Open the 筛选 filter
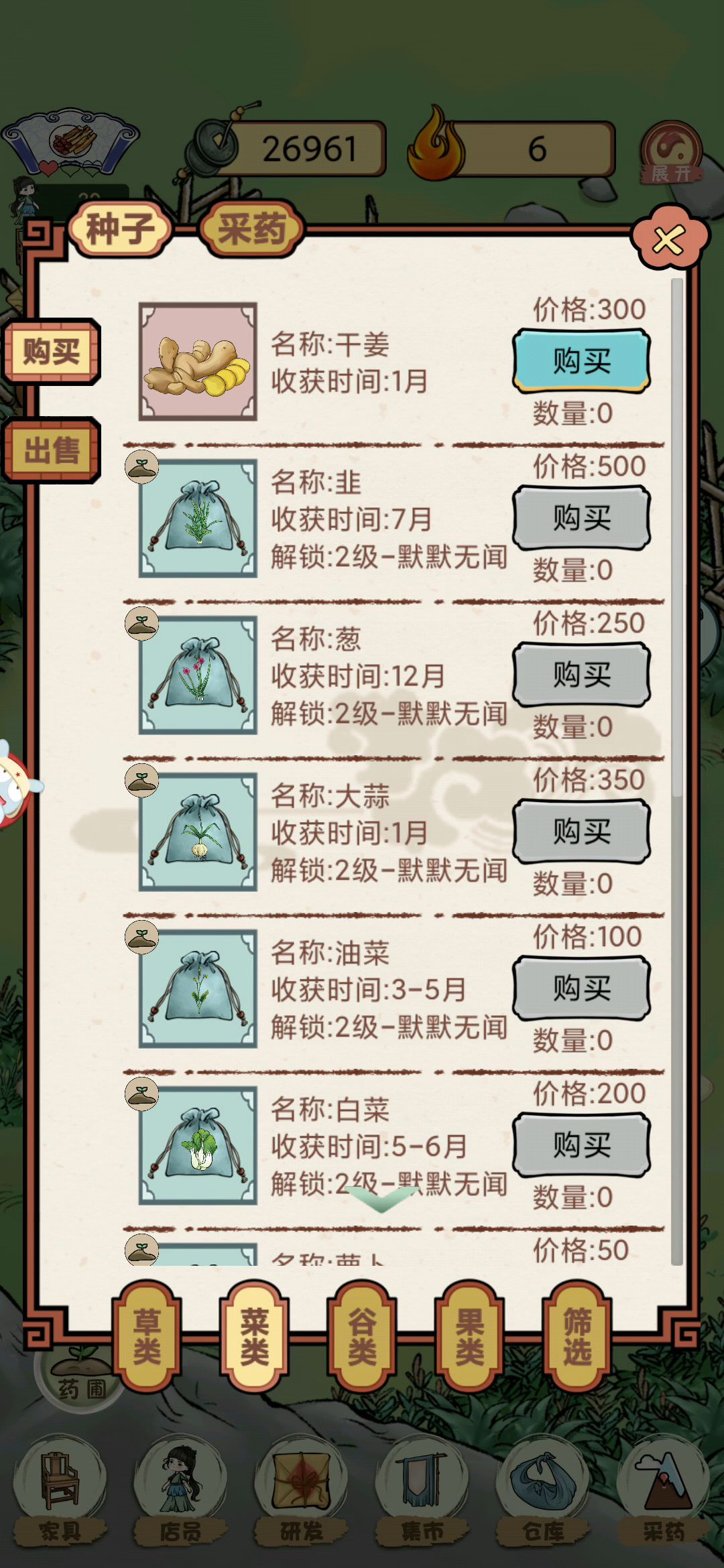 point(577,1336)
